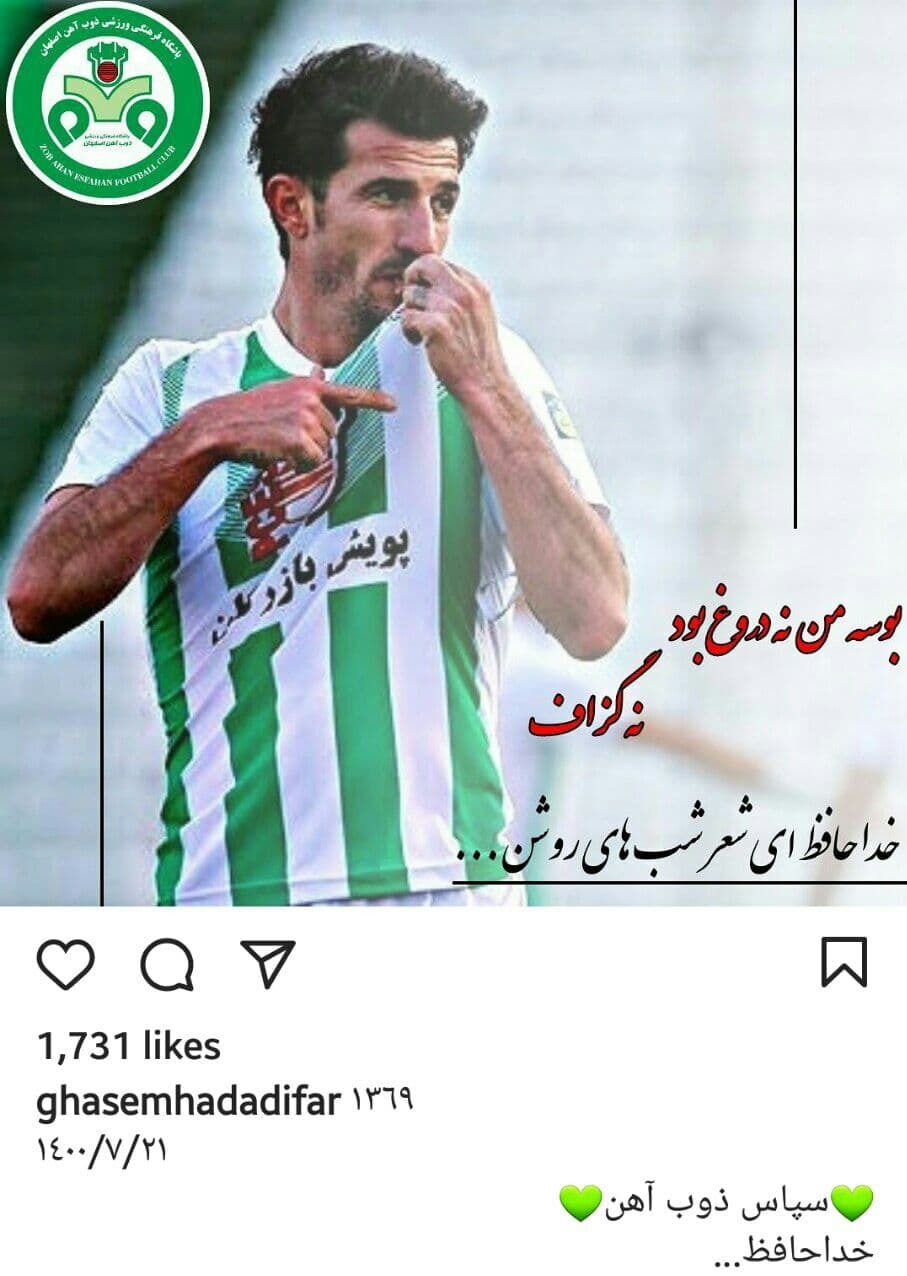Viewport: 907px width, 1276px height.
Task: Open comments on this post
Action: [x=167, y=964]
